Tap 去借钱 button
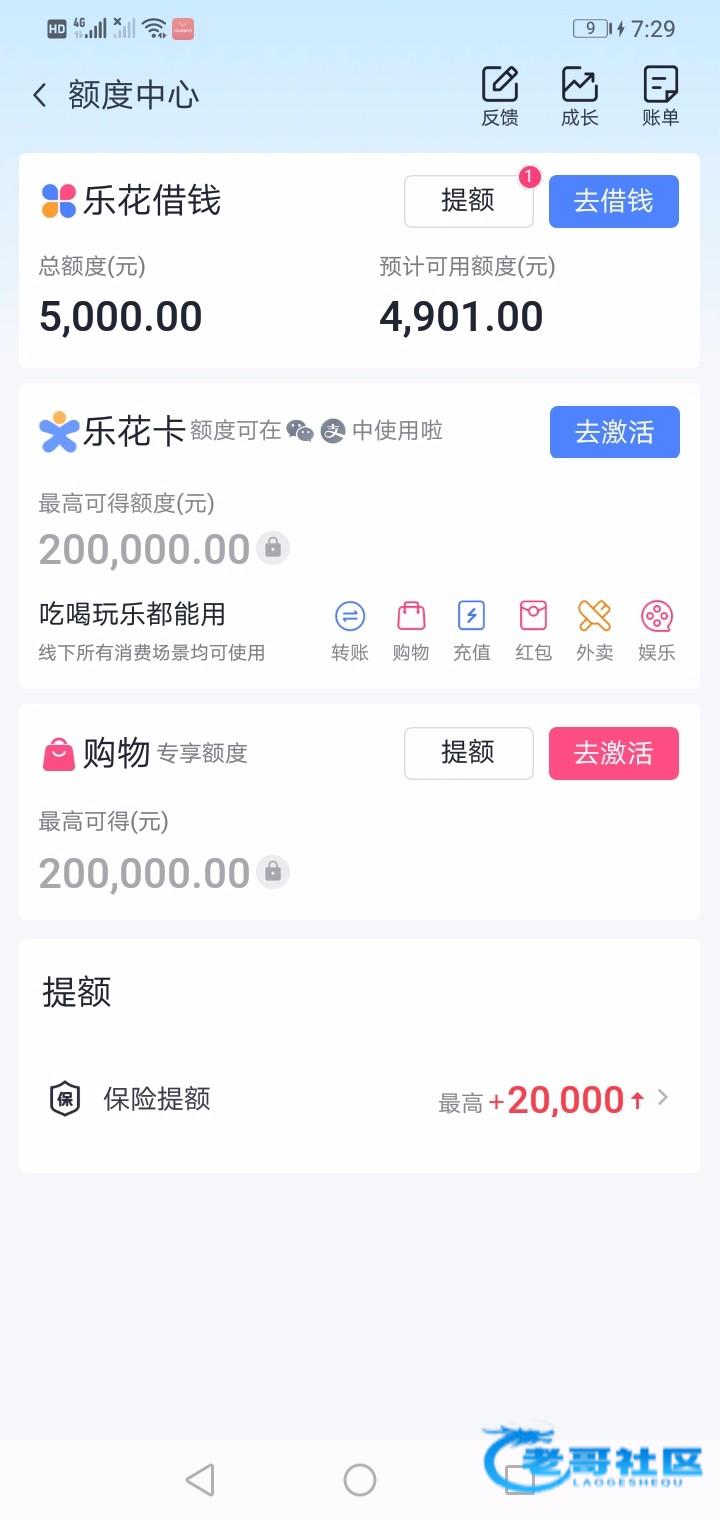 pos(613,201)
